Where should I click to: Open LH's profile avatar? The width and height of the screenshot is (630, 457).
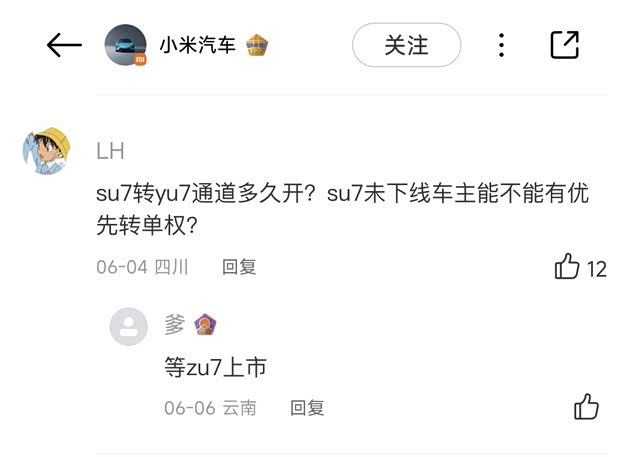point(45,151)
